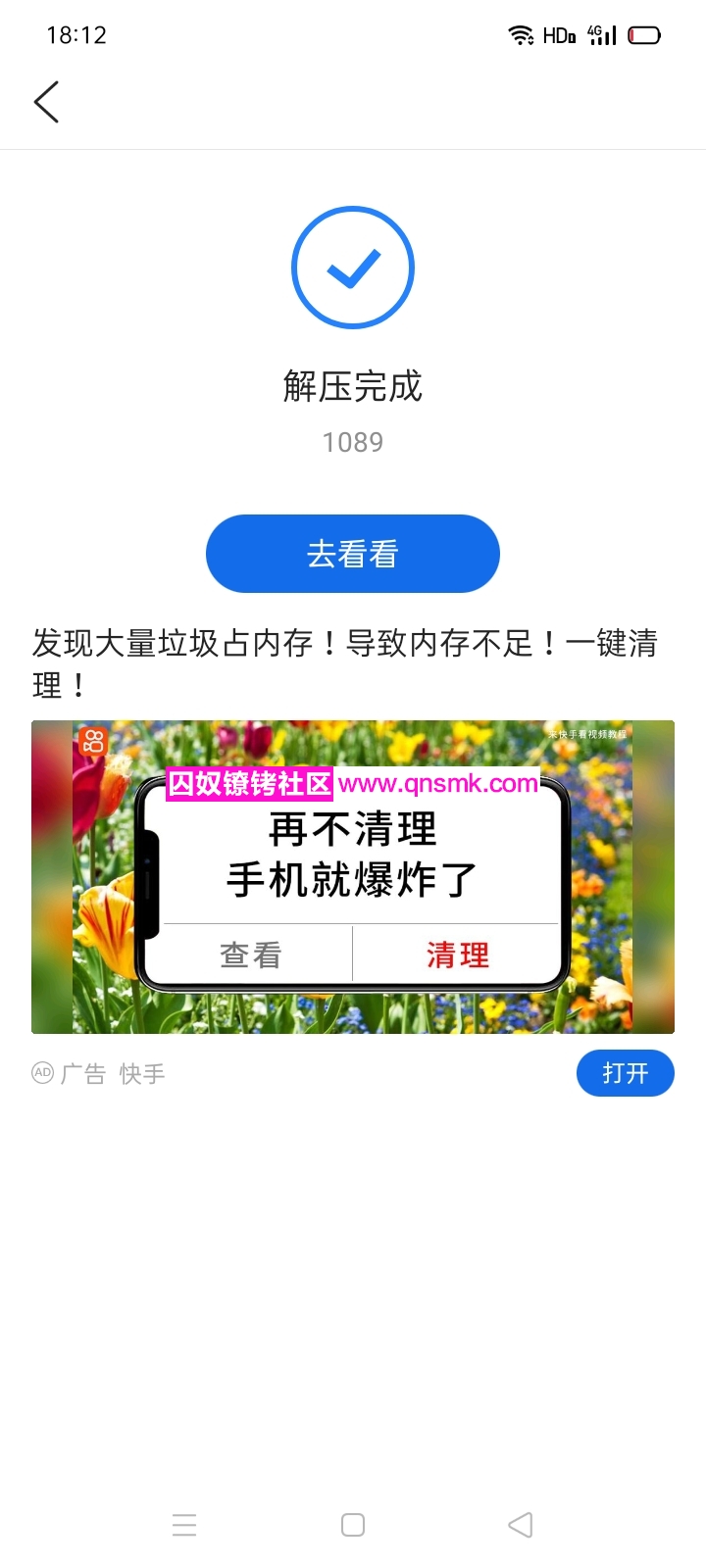Go back using the top-left arrow

(46, 102)
